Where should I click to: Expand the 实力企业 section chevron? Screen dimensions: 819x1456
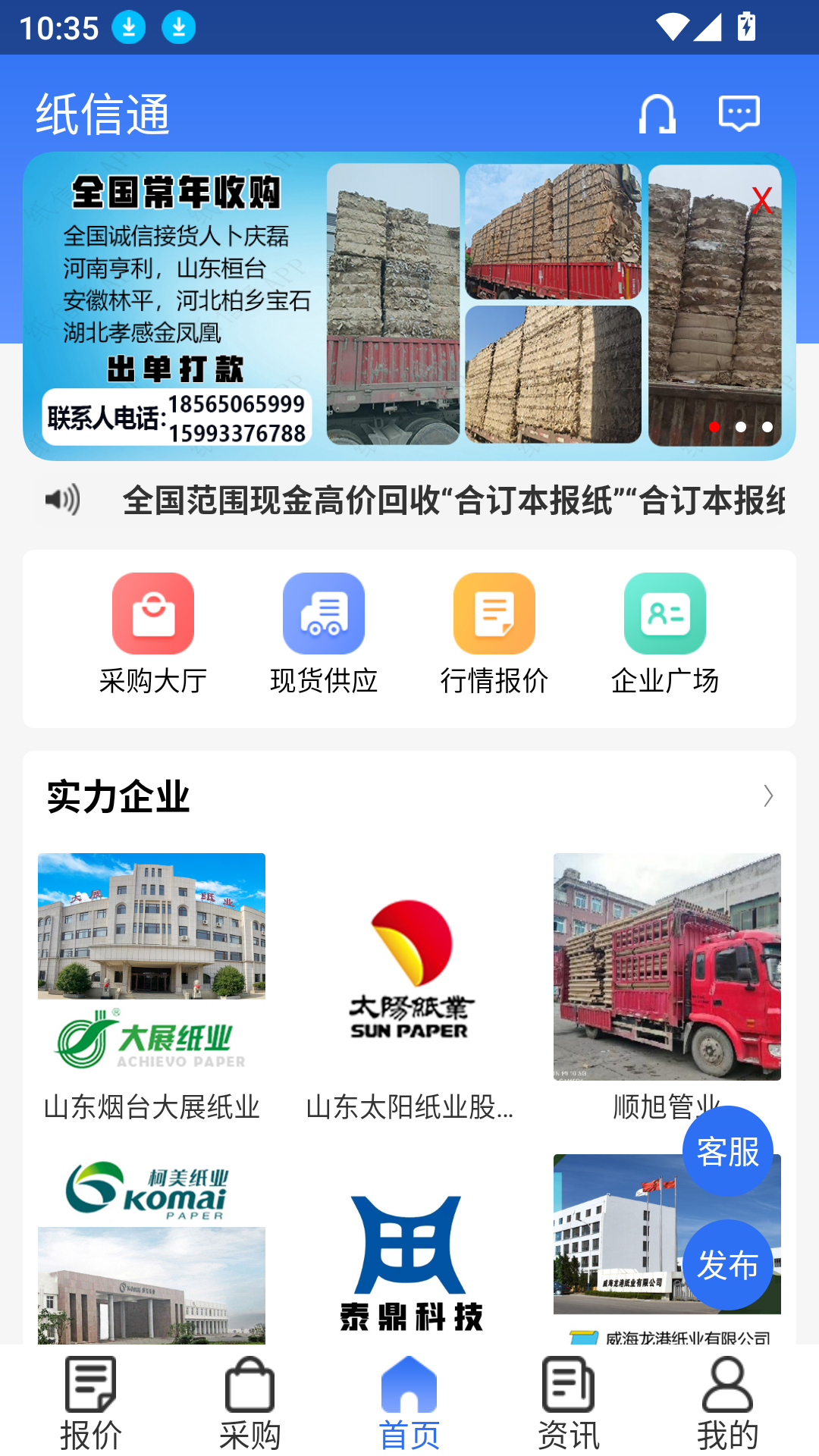click(x=769, y=797)
